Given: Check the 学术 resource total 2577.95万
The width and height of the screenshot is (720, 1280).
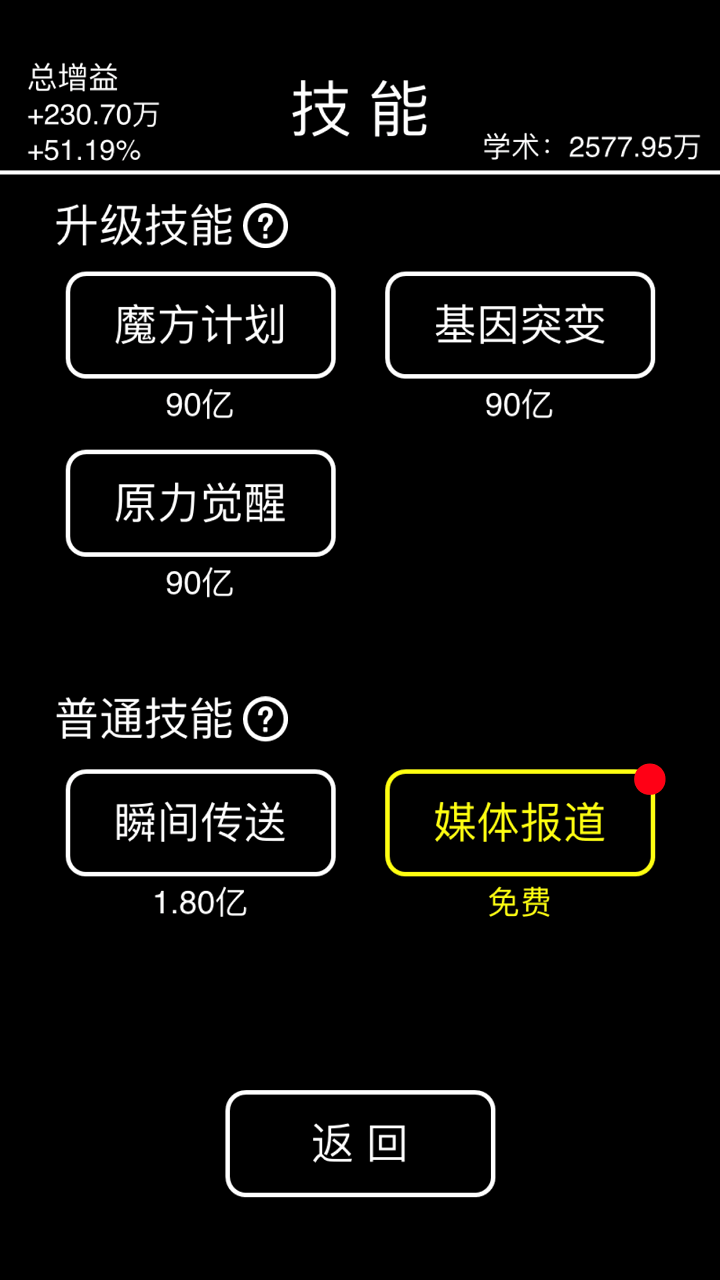Looking at the screenshot, I should tap(595, 146).
